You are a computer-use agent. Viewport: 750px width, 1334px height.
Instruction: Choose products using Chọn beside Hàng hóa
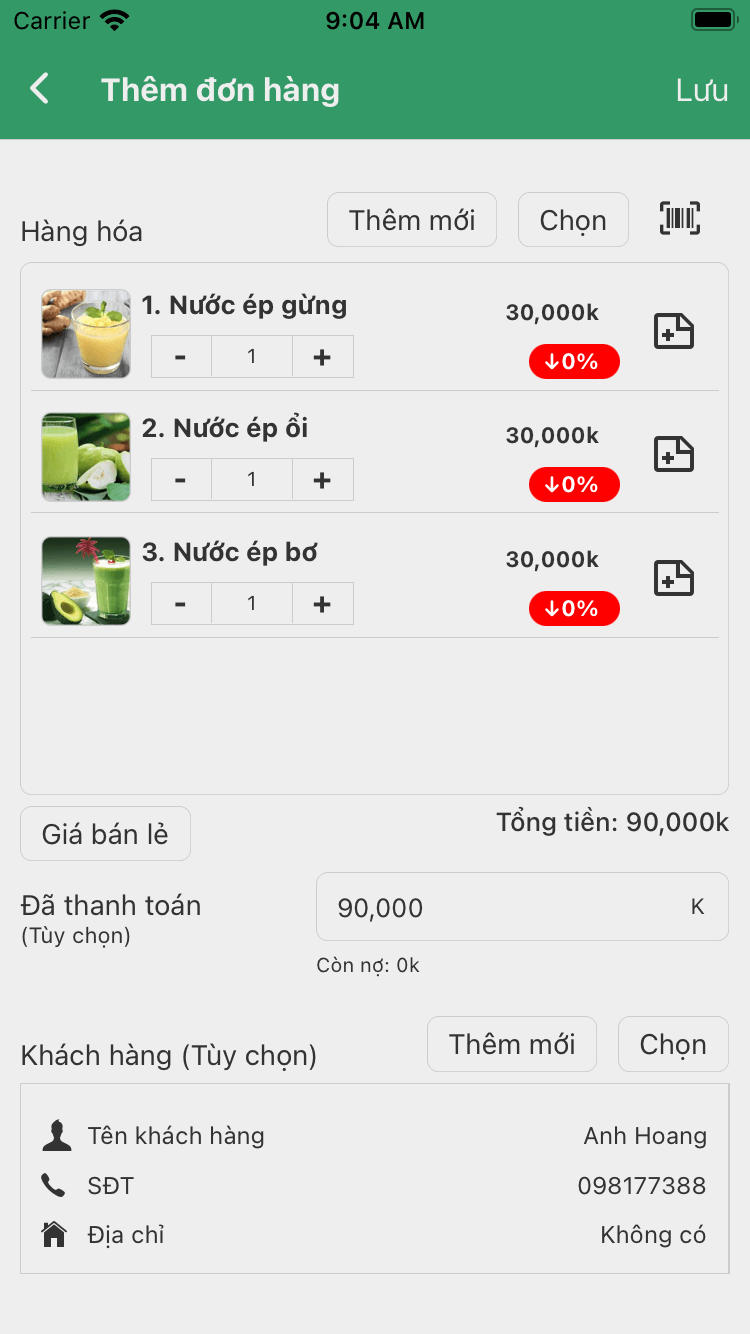(573, 220)
